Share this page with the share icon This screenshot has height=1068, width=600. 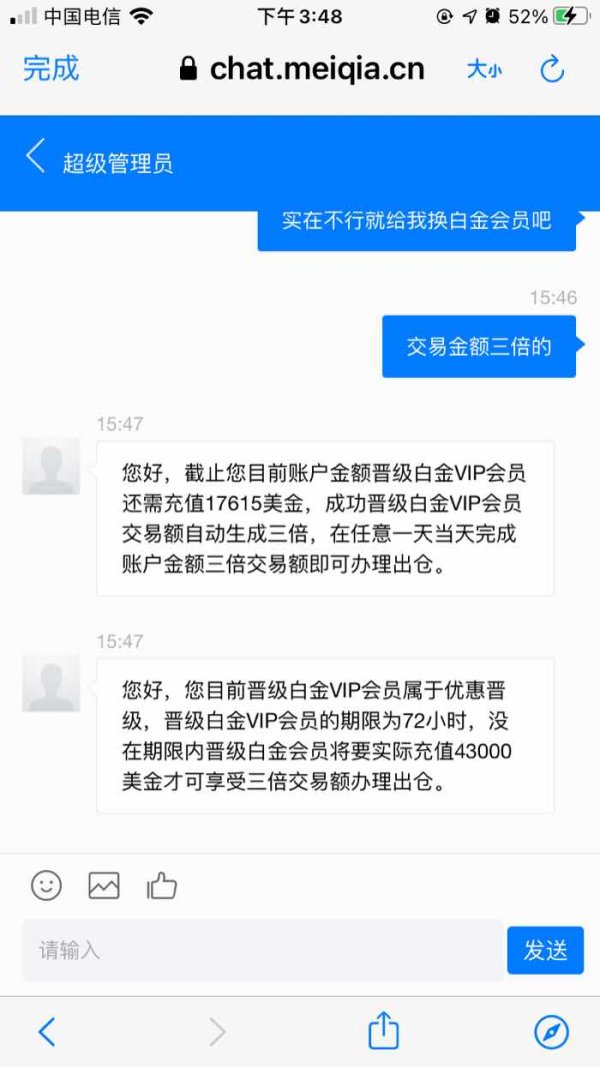pos(383,1030)
